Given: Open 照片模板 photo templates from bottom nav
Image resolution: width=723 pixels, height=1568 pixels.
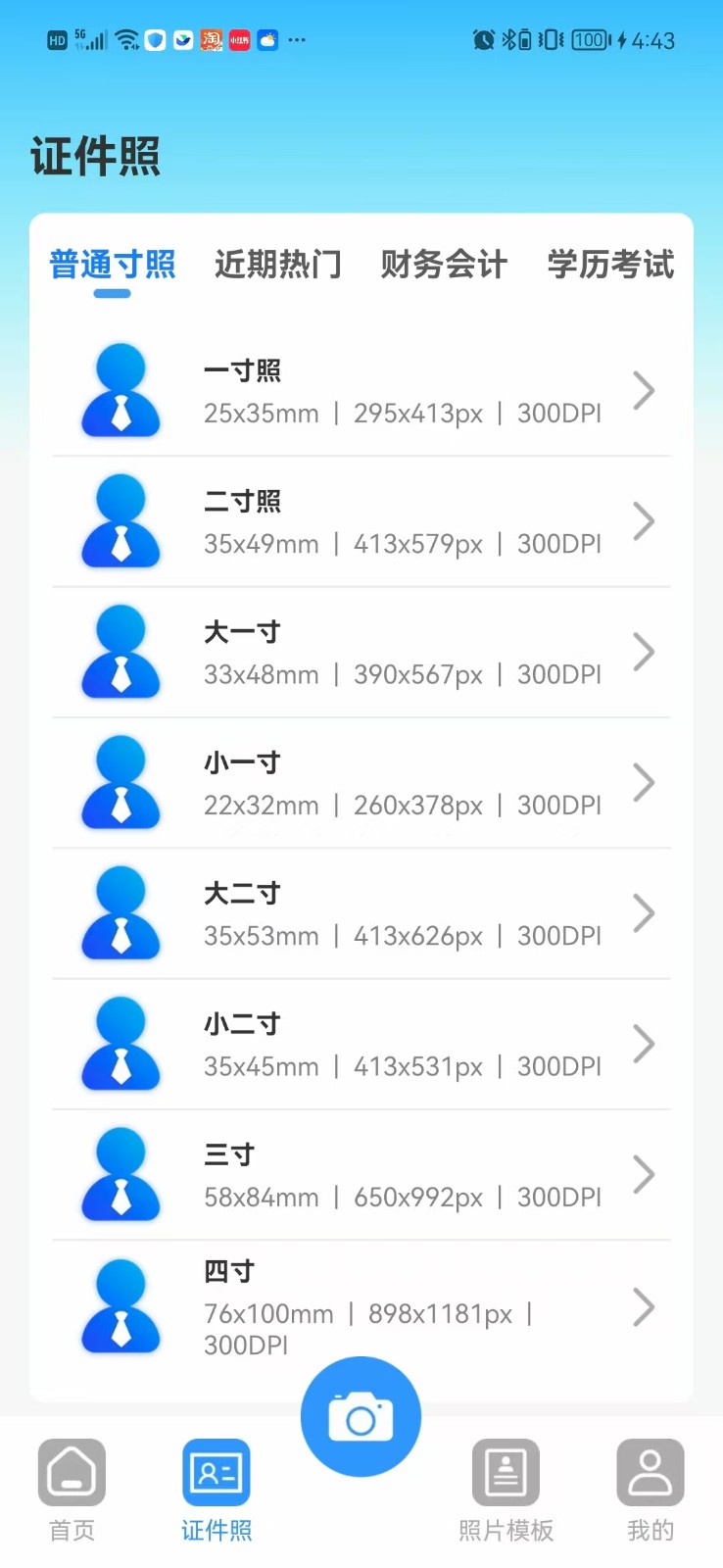Looking at the screenshot, I should (x=505, y=1472).
